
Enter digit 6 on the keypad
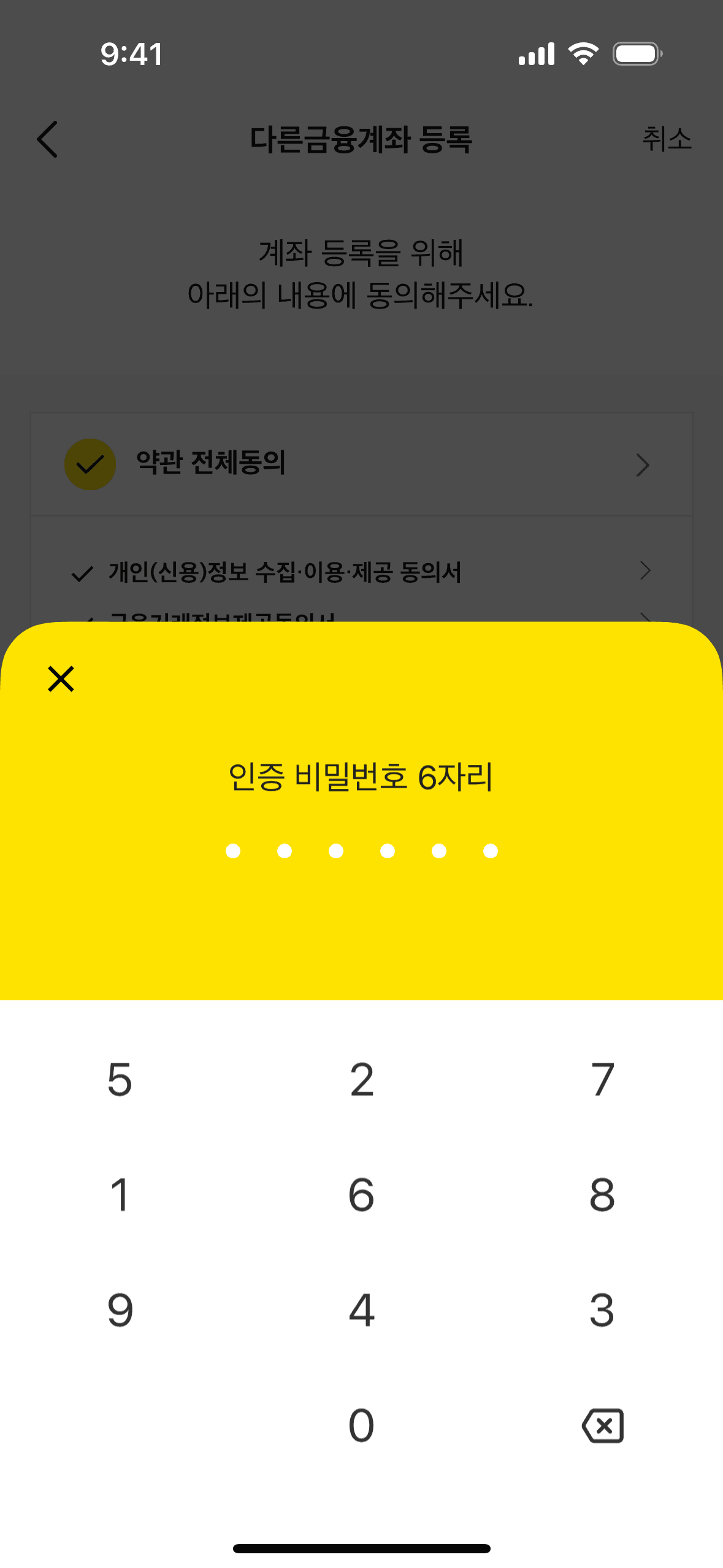click(362, 1195)
